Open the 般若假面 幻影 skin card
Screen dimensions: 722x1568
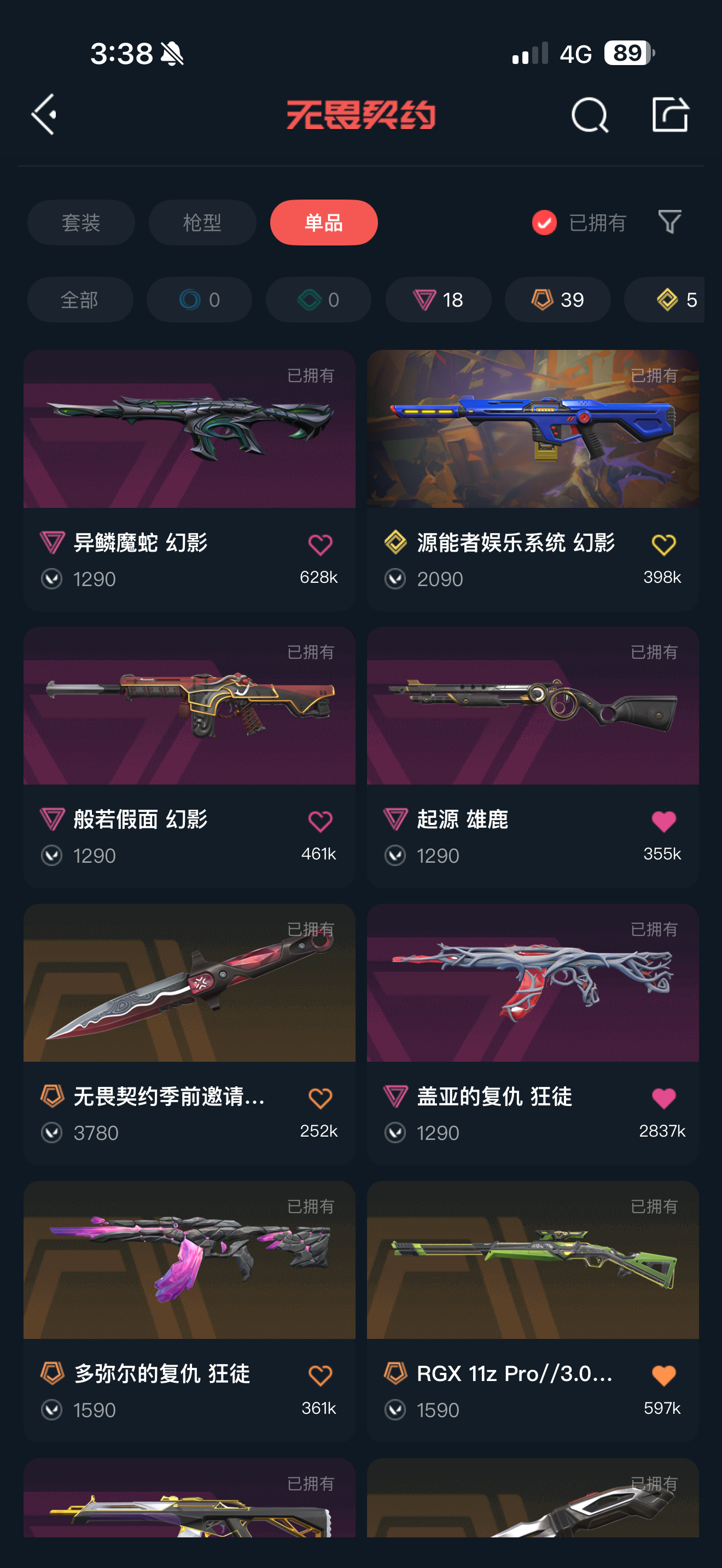coord(189,757)
